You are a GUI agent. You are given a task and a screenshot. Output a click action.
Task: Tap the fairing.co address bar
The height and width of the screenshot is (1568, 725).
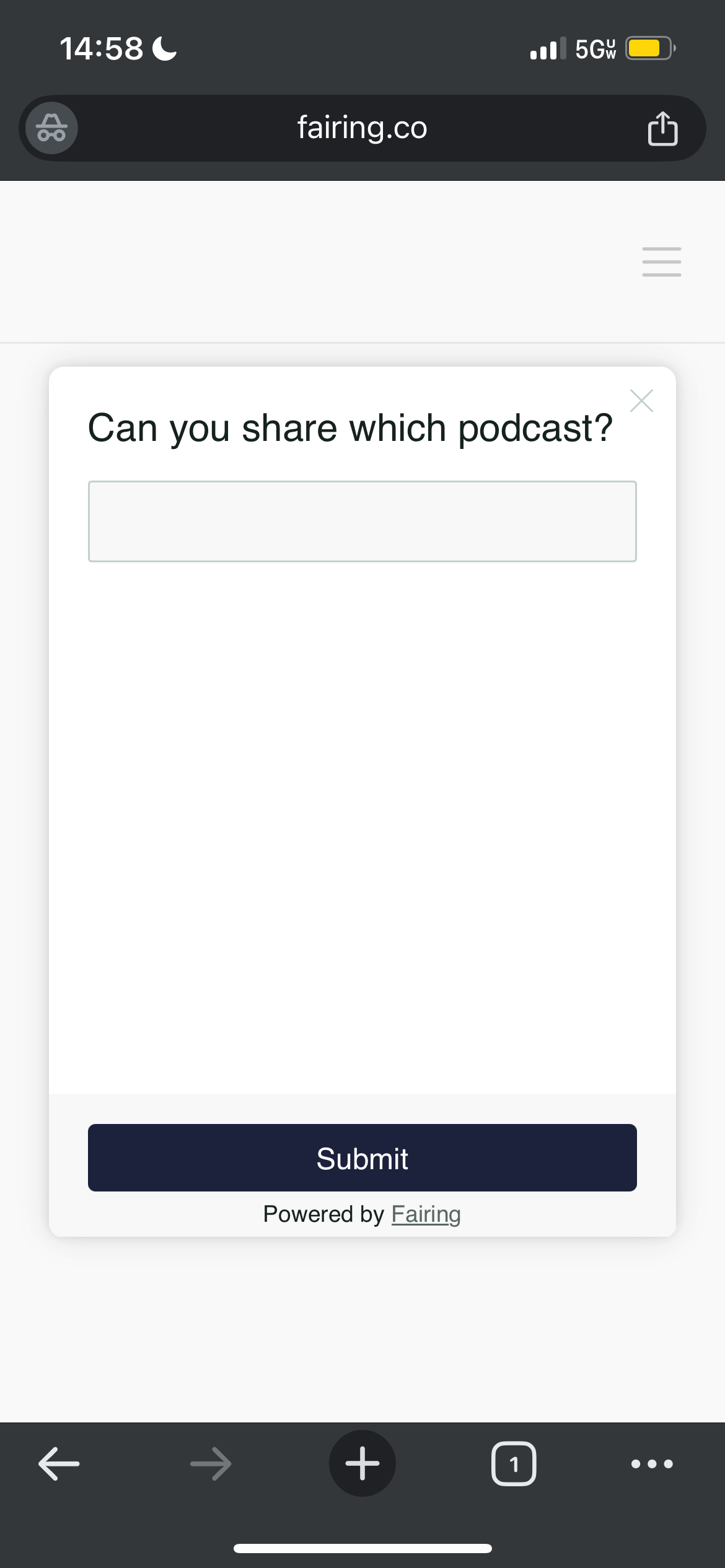[x=362, y=128]
